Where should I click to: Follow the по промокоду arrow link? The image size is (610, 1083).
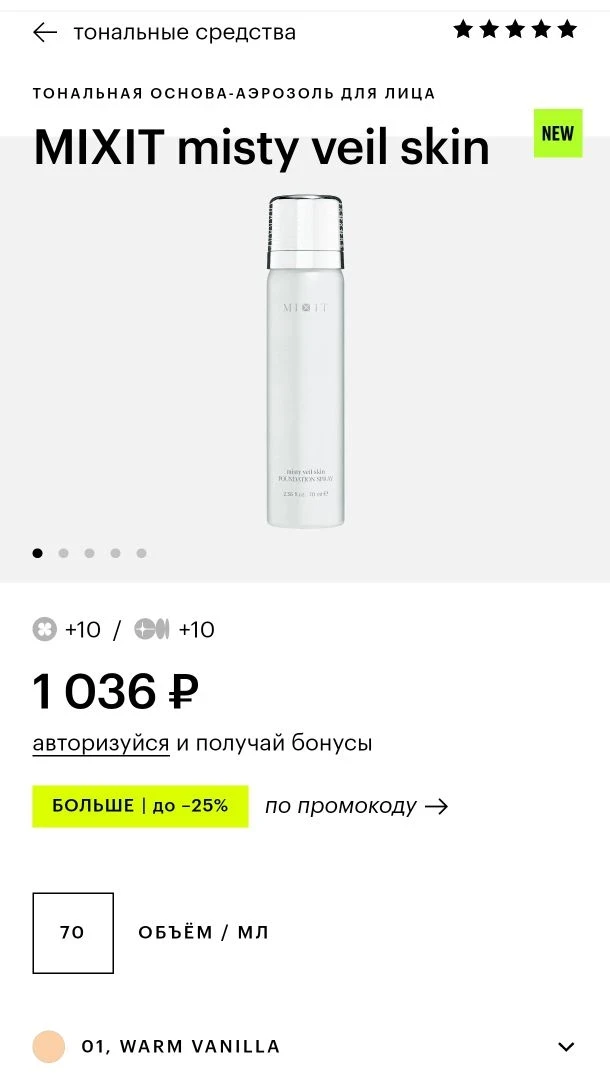pyautogui.click(x=356, y=806)
